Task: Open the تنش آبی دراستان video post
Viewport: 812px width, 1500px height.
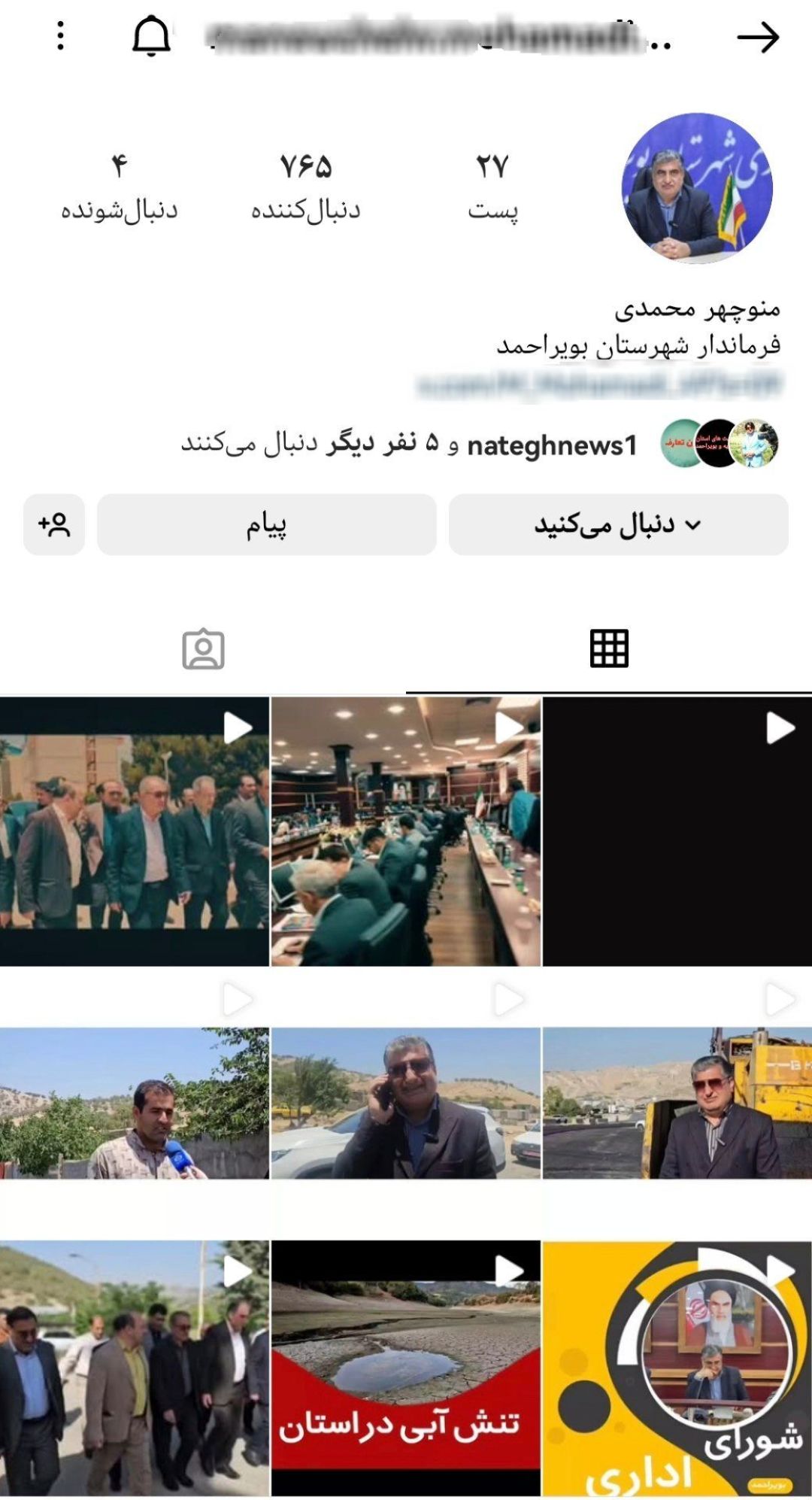Action: pyautogui.click(x=406, y=1369)
